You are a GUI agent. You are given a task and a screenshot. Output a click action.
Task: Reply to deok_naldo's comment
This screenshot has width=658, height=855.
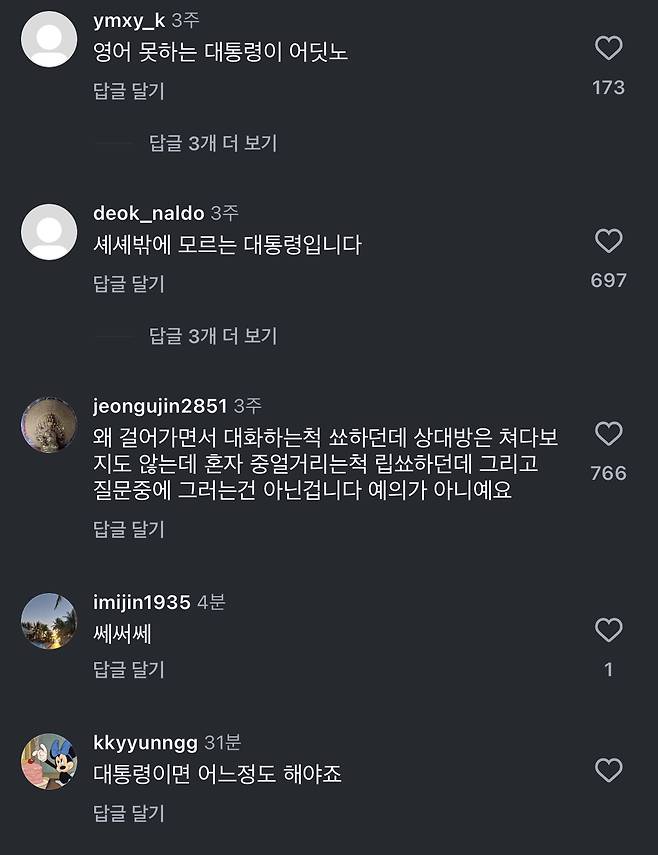(x=128, y=284)
